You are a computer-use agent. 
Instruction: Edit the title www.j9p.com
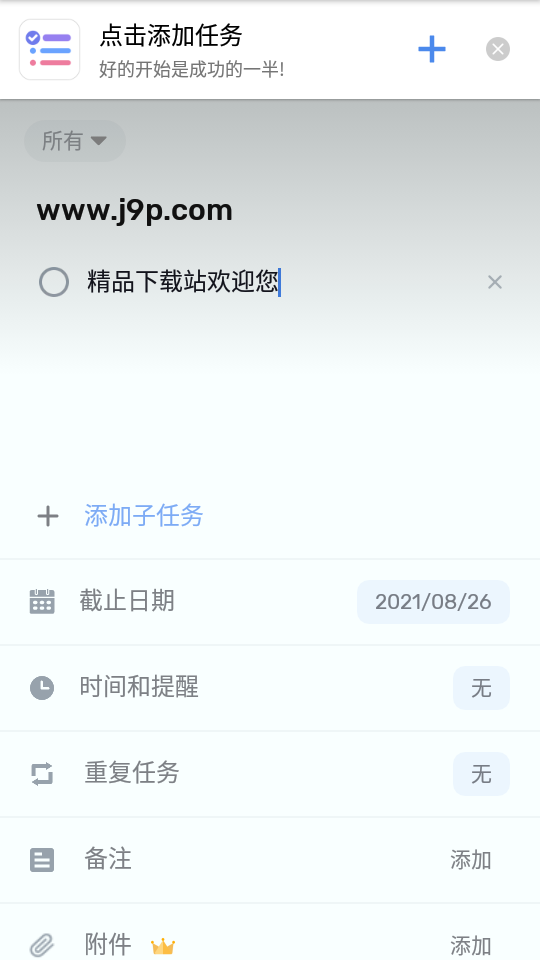[135, 211]
